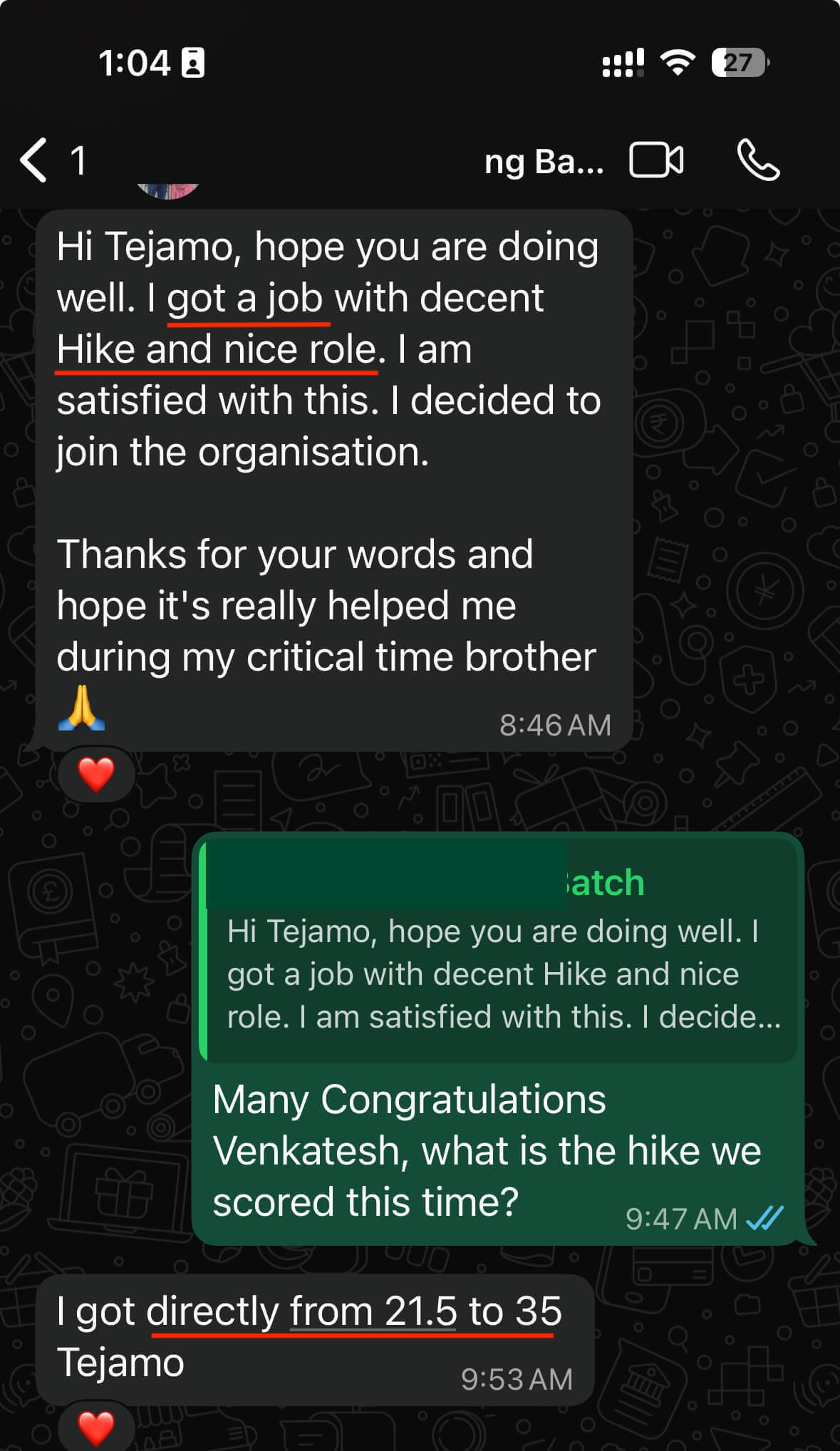The image size is (840, 1451).
Task: Start a video call
Action: [656, 160]
